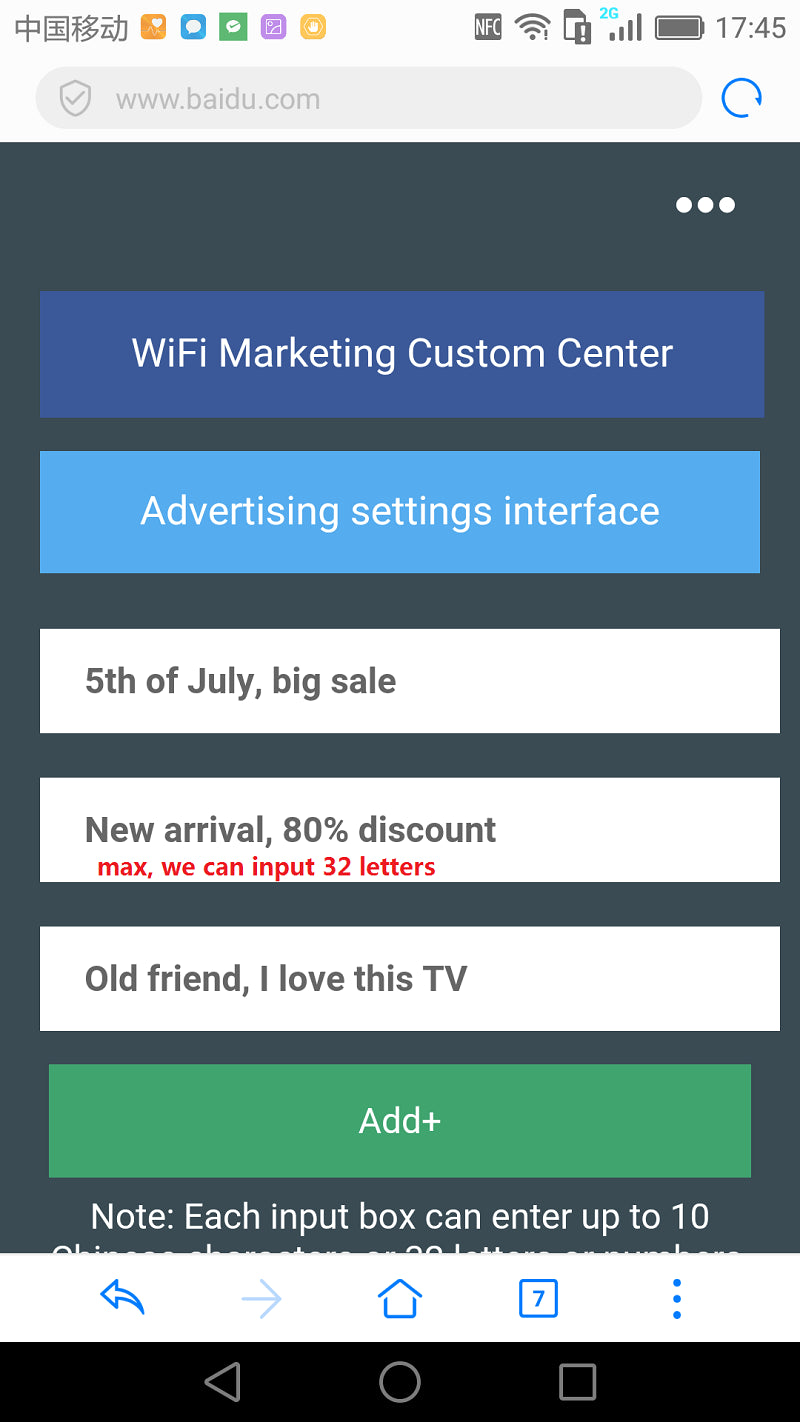800x1422 pixels.
Task: Open the three-dot menu on the page
Action: (705, 205)
